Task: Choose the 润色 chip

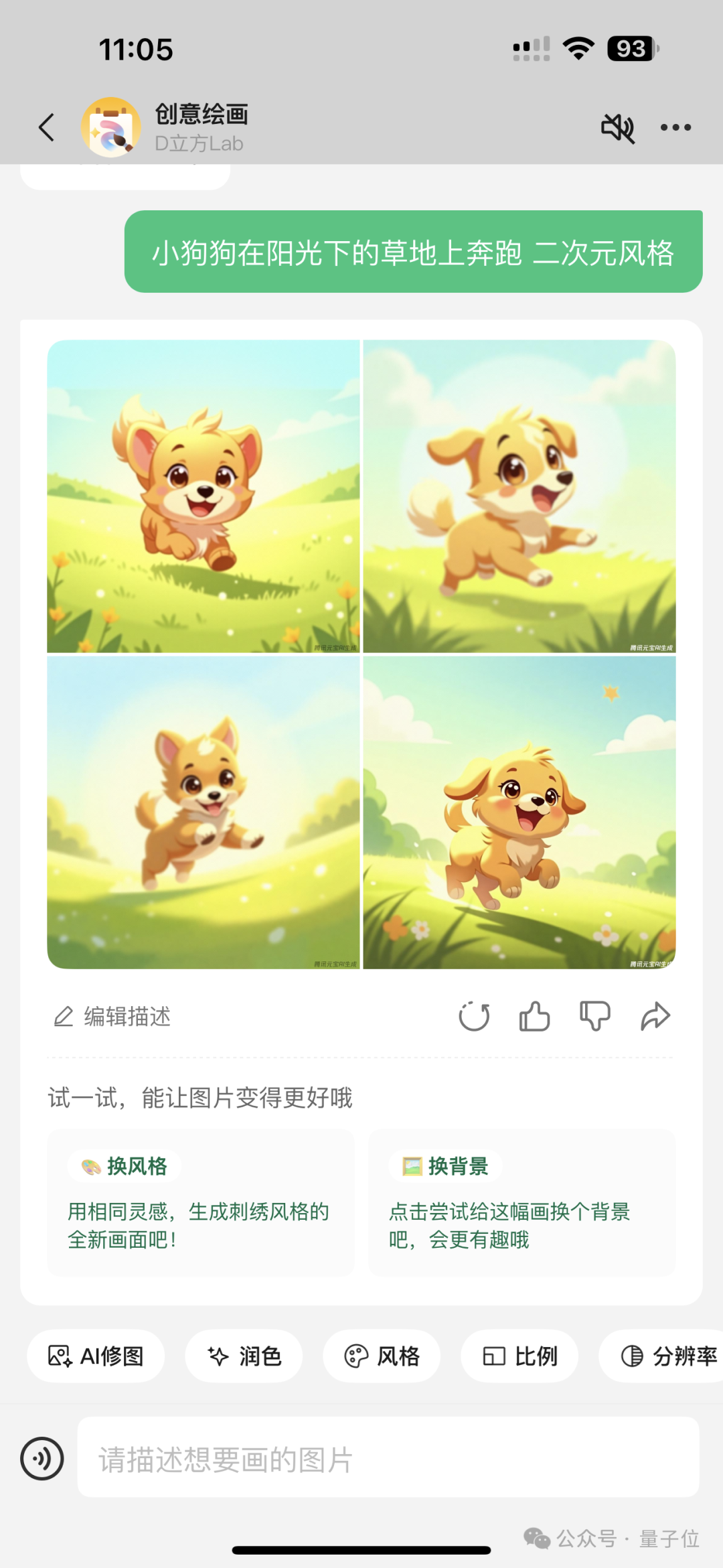Action: 244,1356
